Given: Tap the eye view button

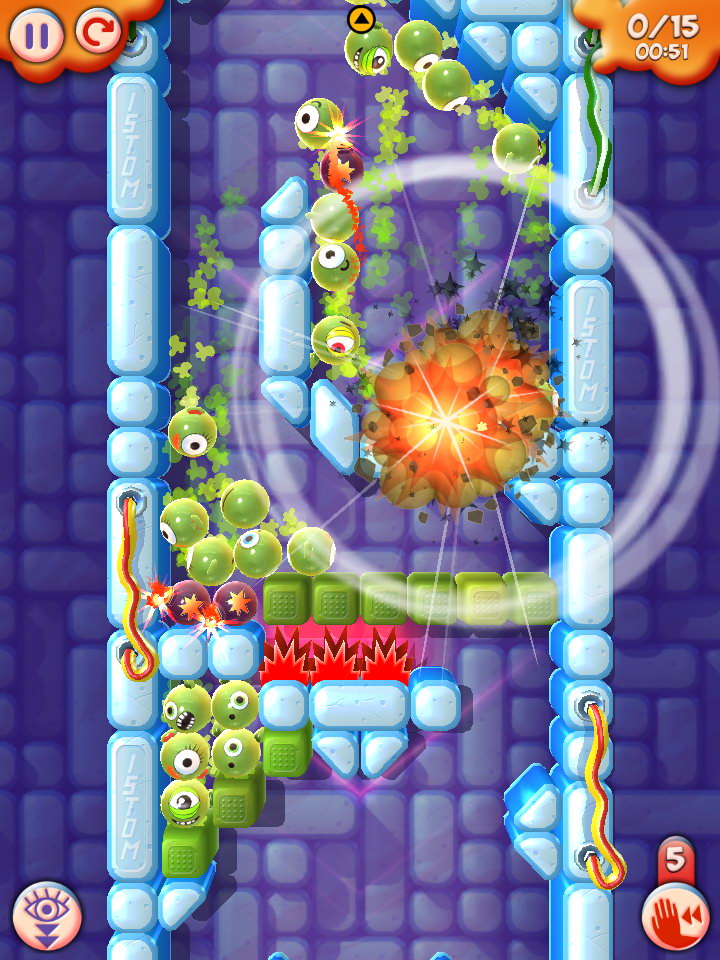Looking at the screenshot, I should (46, 915).
